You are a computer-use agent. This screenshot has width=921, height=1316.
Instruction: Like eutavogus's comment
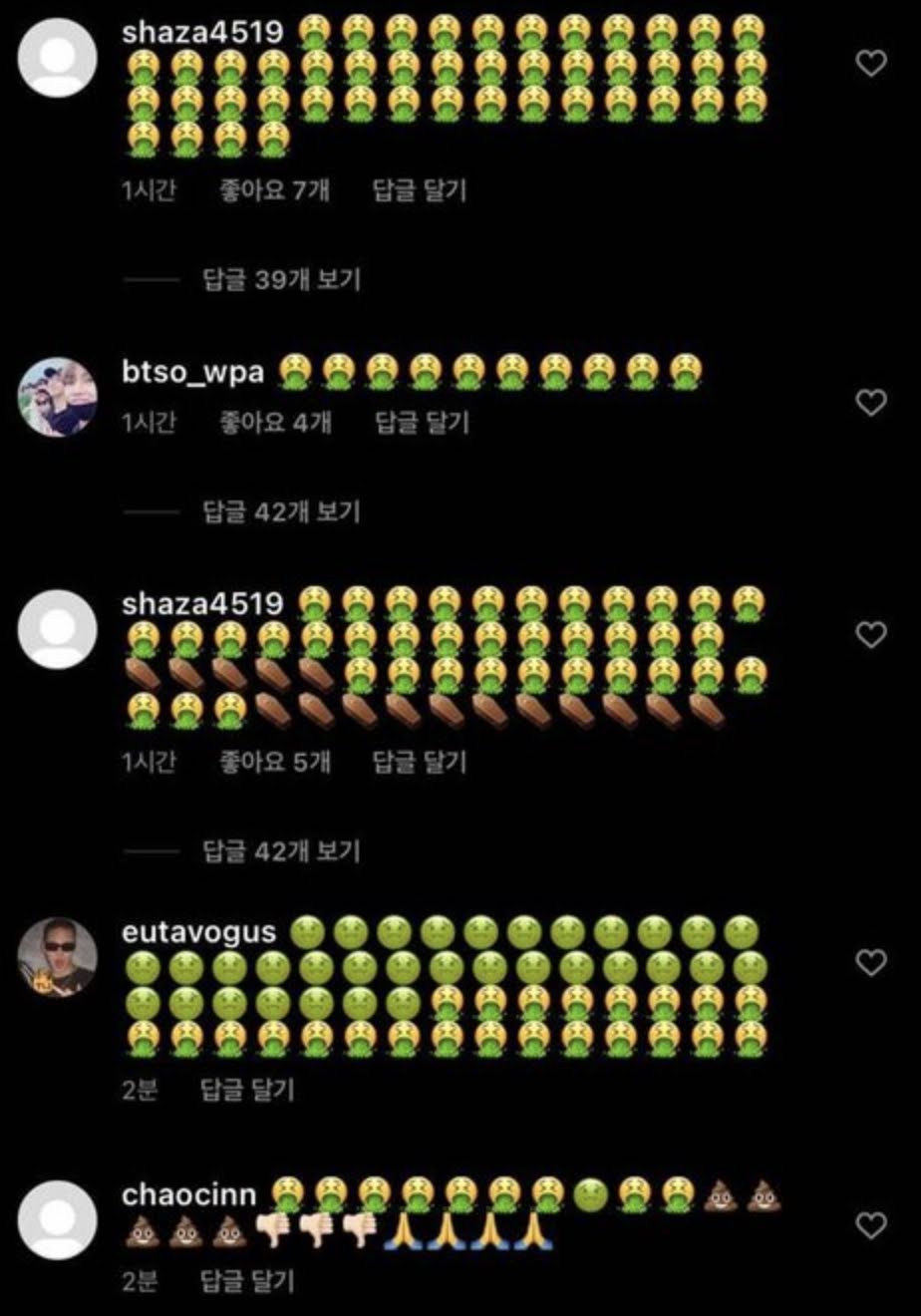click(871, 962)
